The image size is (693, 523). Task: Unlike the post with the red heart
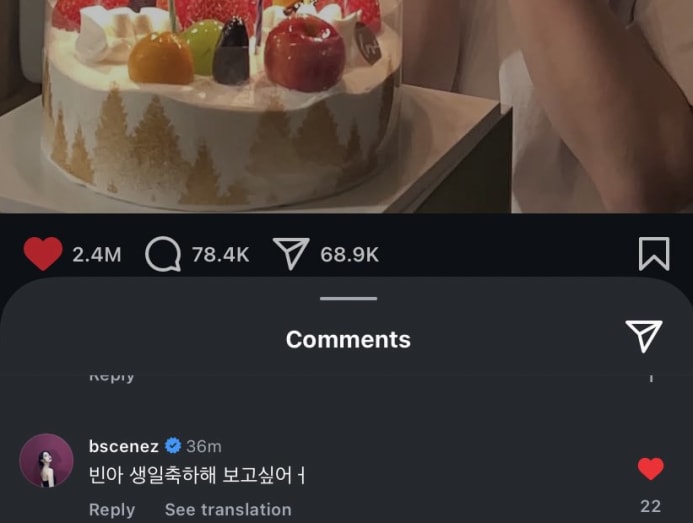43,254
